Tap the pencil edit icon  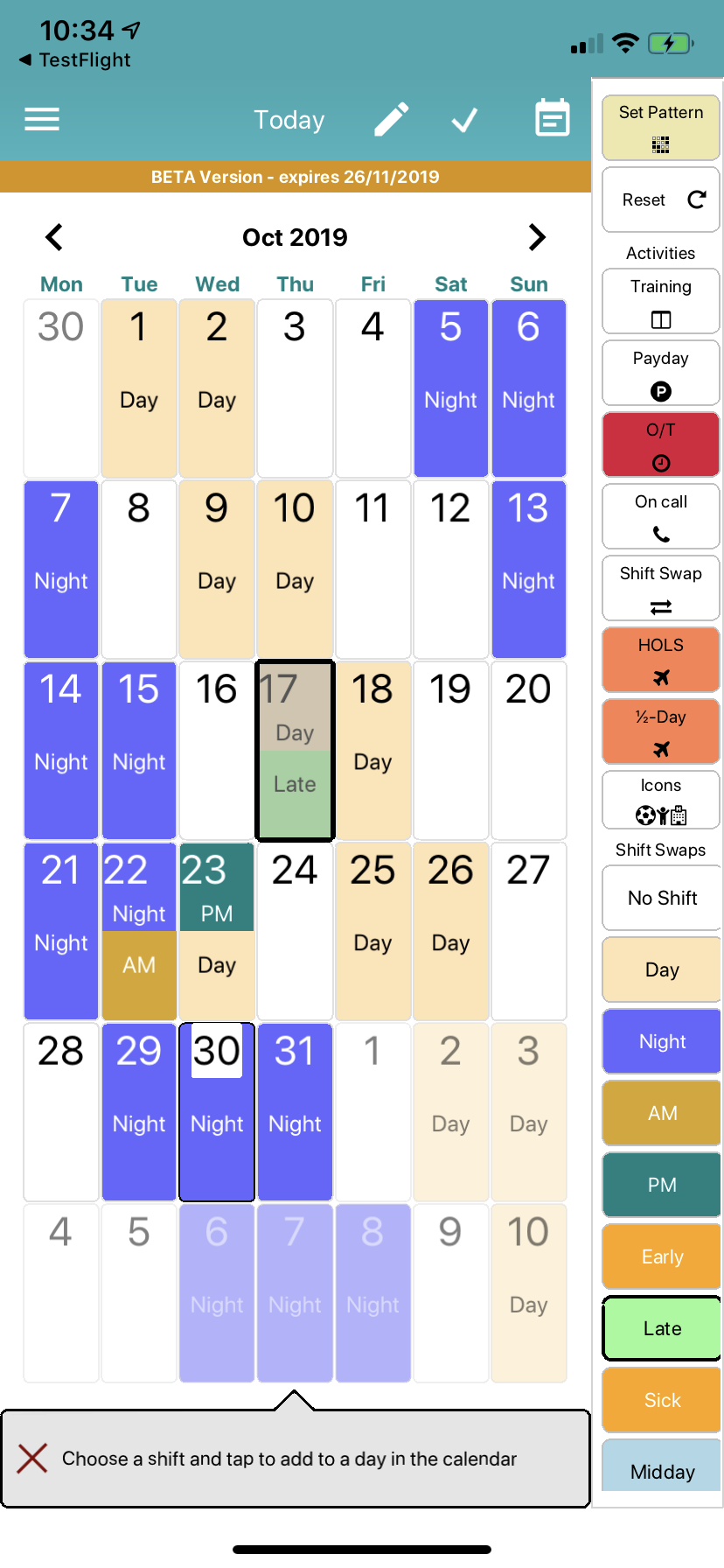coord(391,119)
